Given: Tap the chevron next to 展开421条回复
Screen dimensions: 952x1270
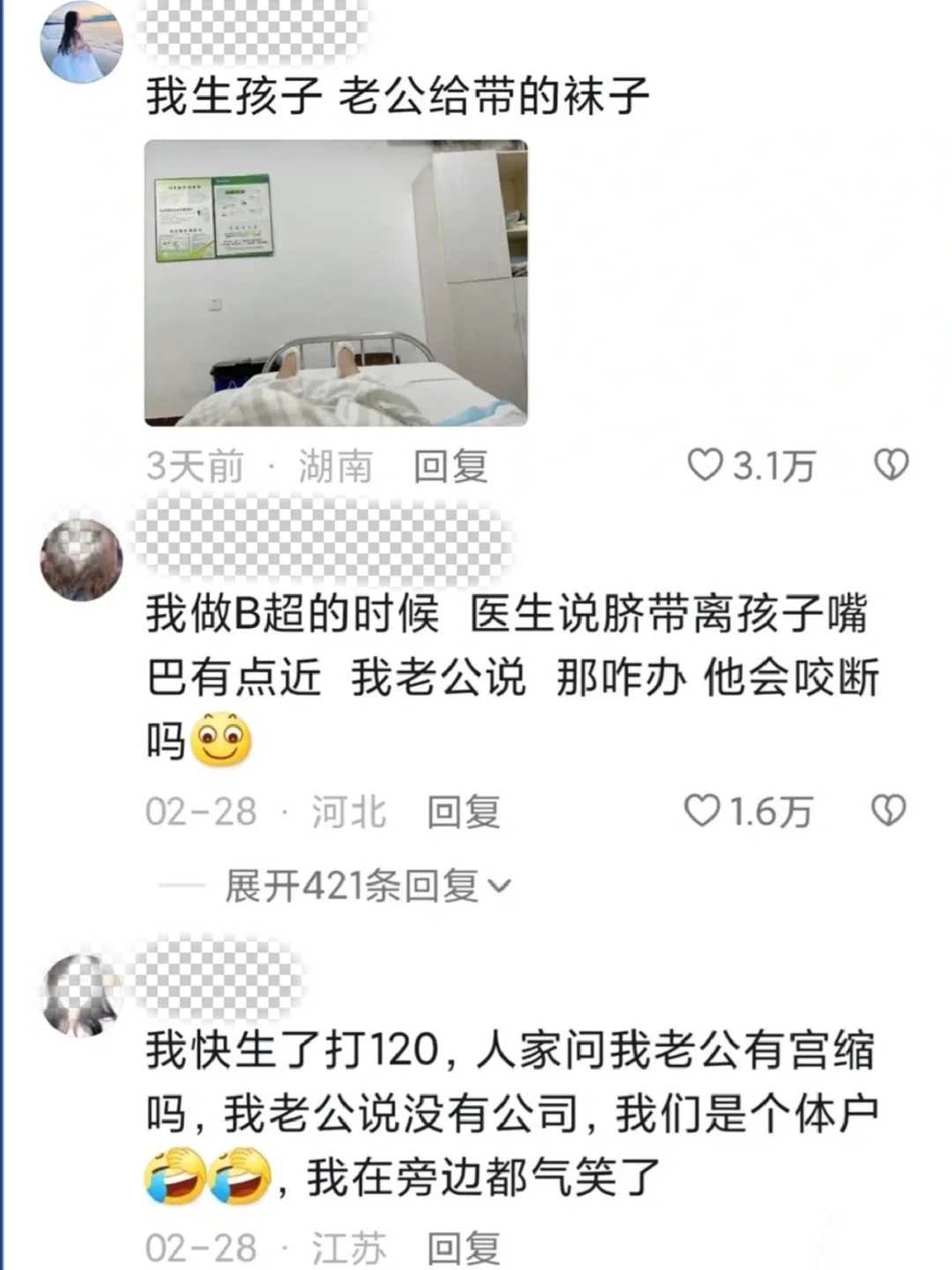Looking at the screenshot, I should (x=501, y=885).
